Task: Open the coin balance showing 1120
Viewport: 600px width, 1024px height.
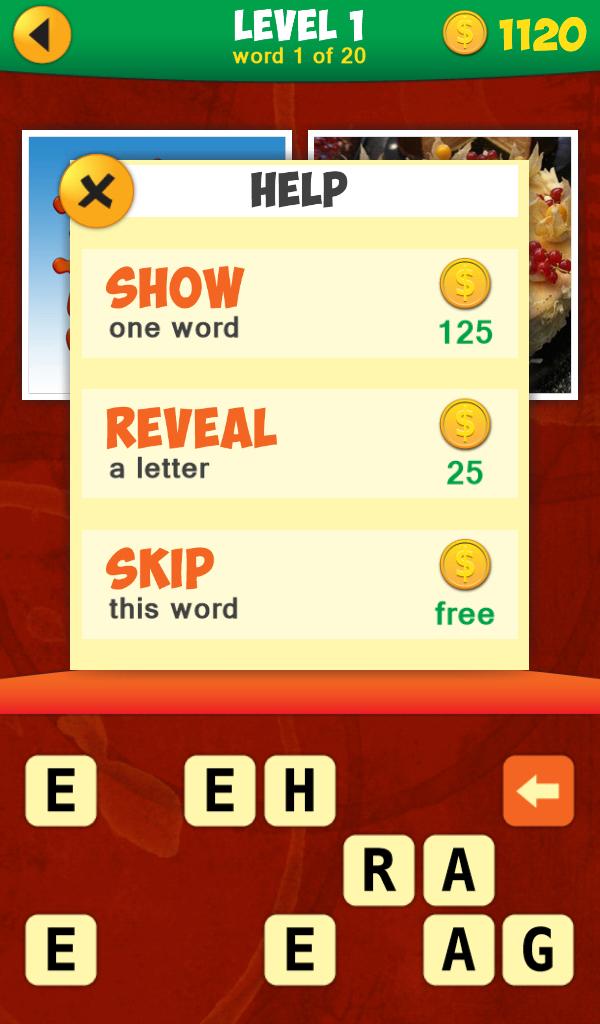Action: [515, 35]
